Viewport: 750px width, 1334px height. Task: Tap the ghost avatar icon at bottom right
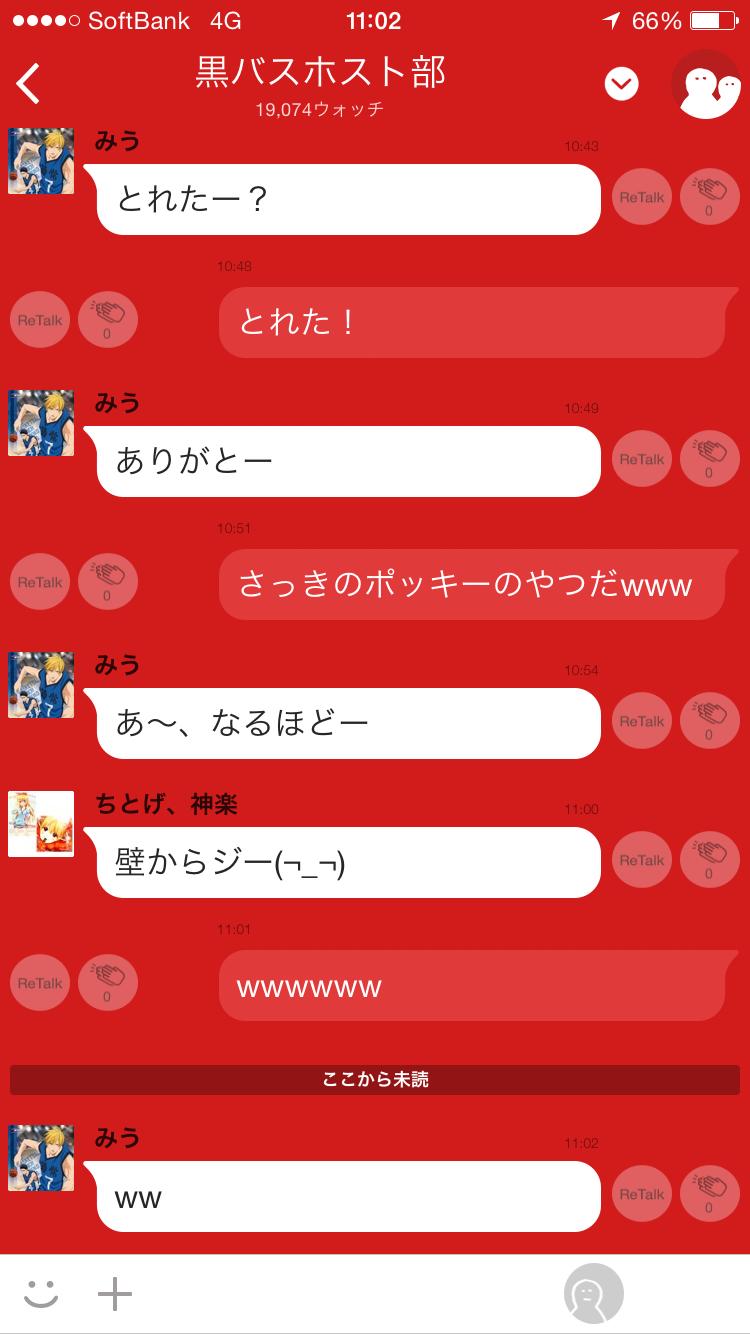tap(592, 1294)
